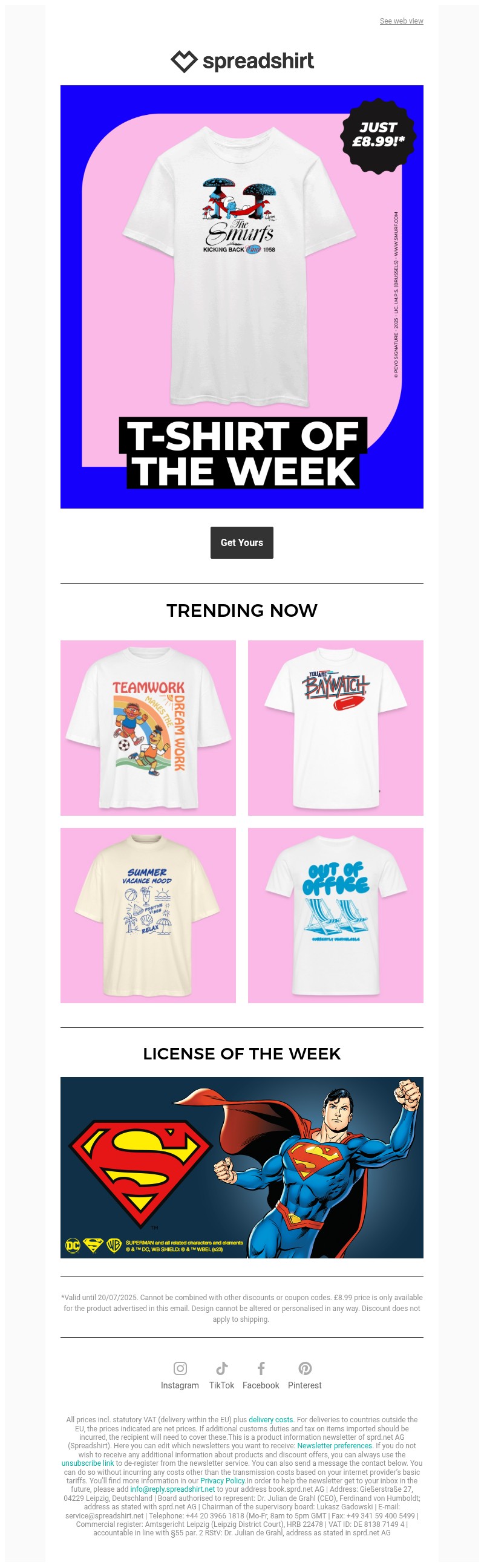Tap the Get Yours button
This screenshot has height=1568, width=484.
pyautogui.click(x=241, y=542)
